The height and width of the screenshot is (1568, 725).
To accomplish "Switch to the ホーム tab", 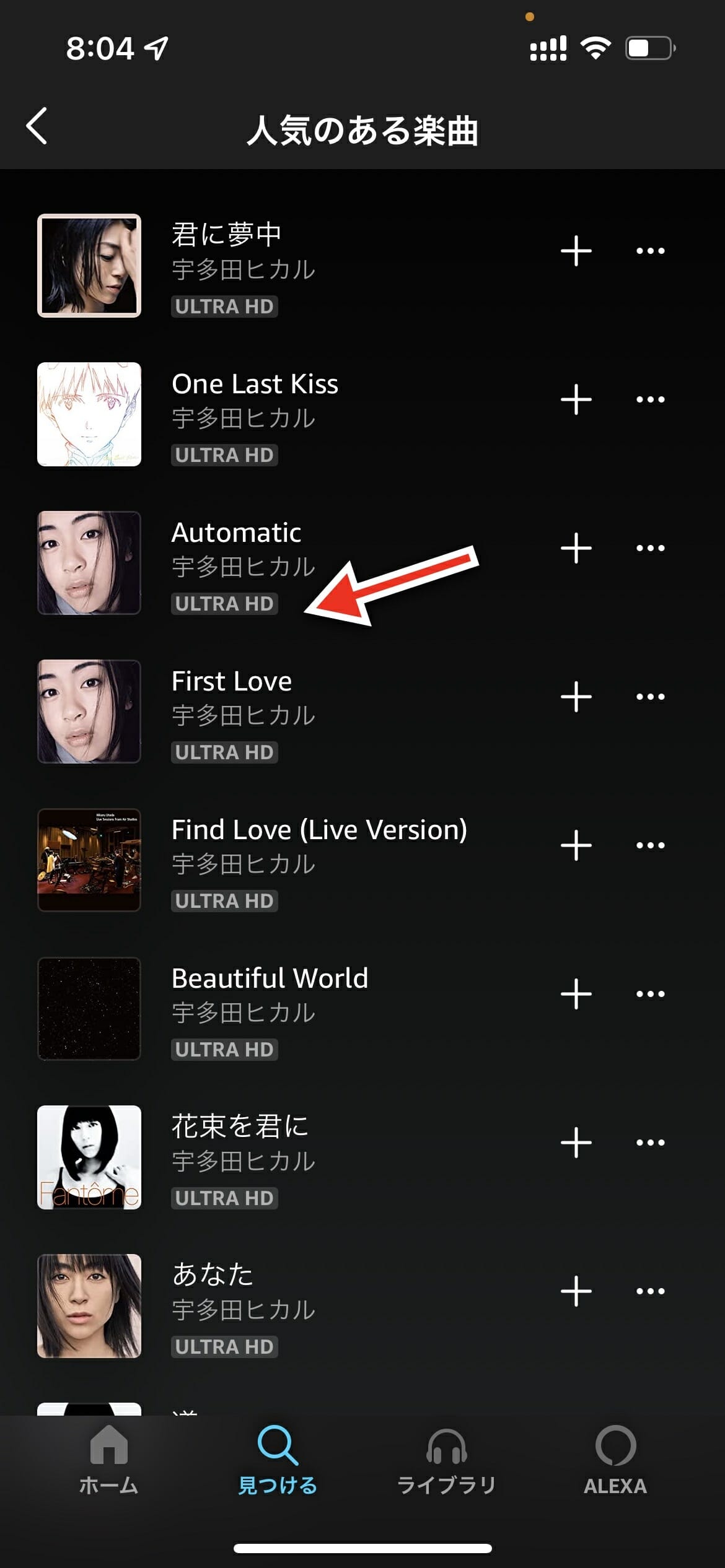I will 108,1460.
